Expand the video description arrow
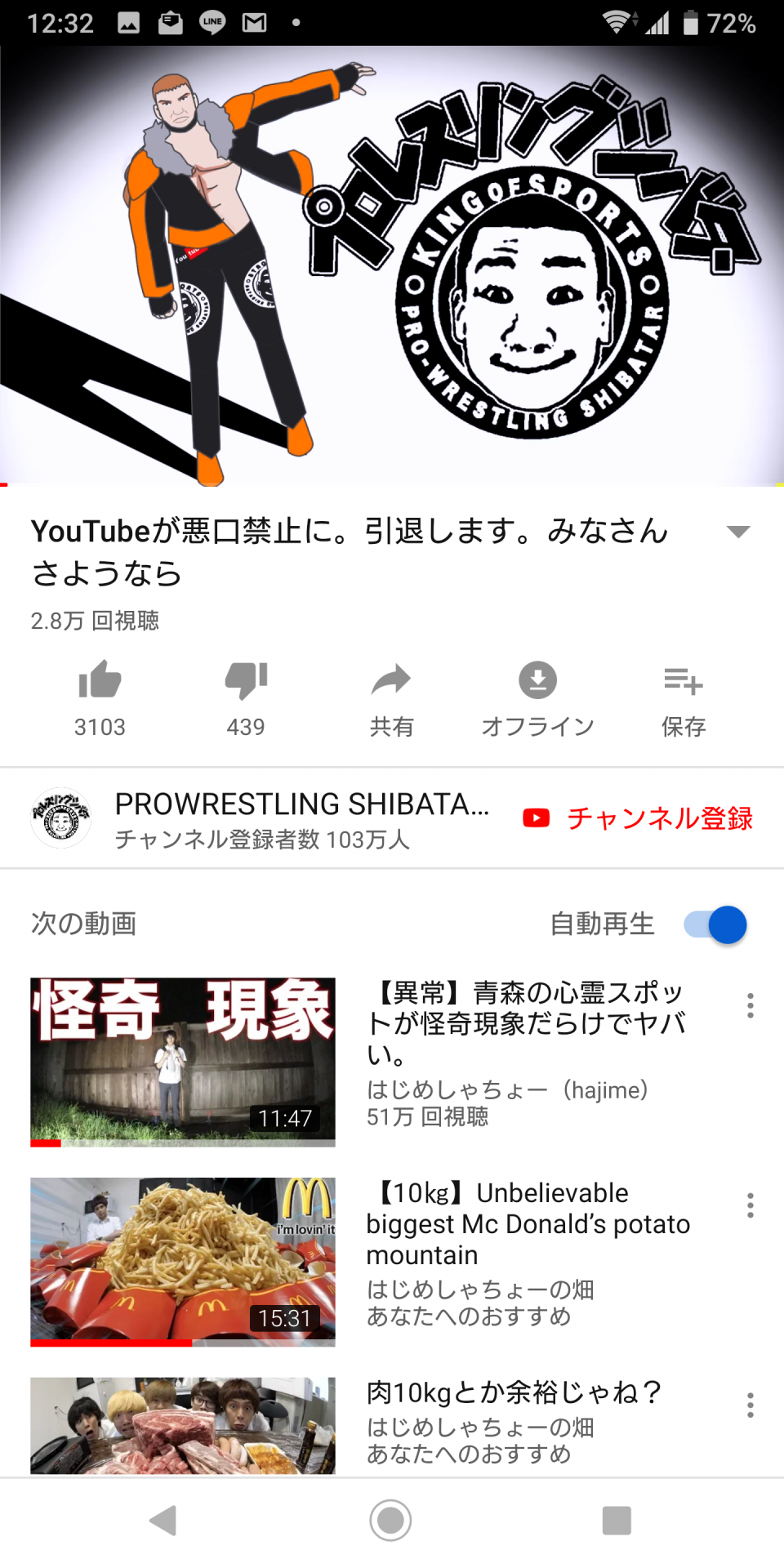The height and width of the screenshot is (1568, 784). click(737, 532)
